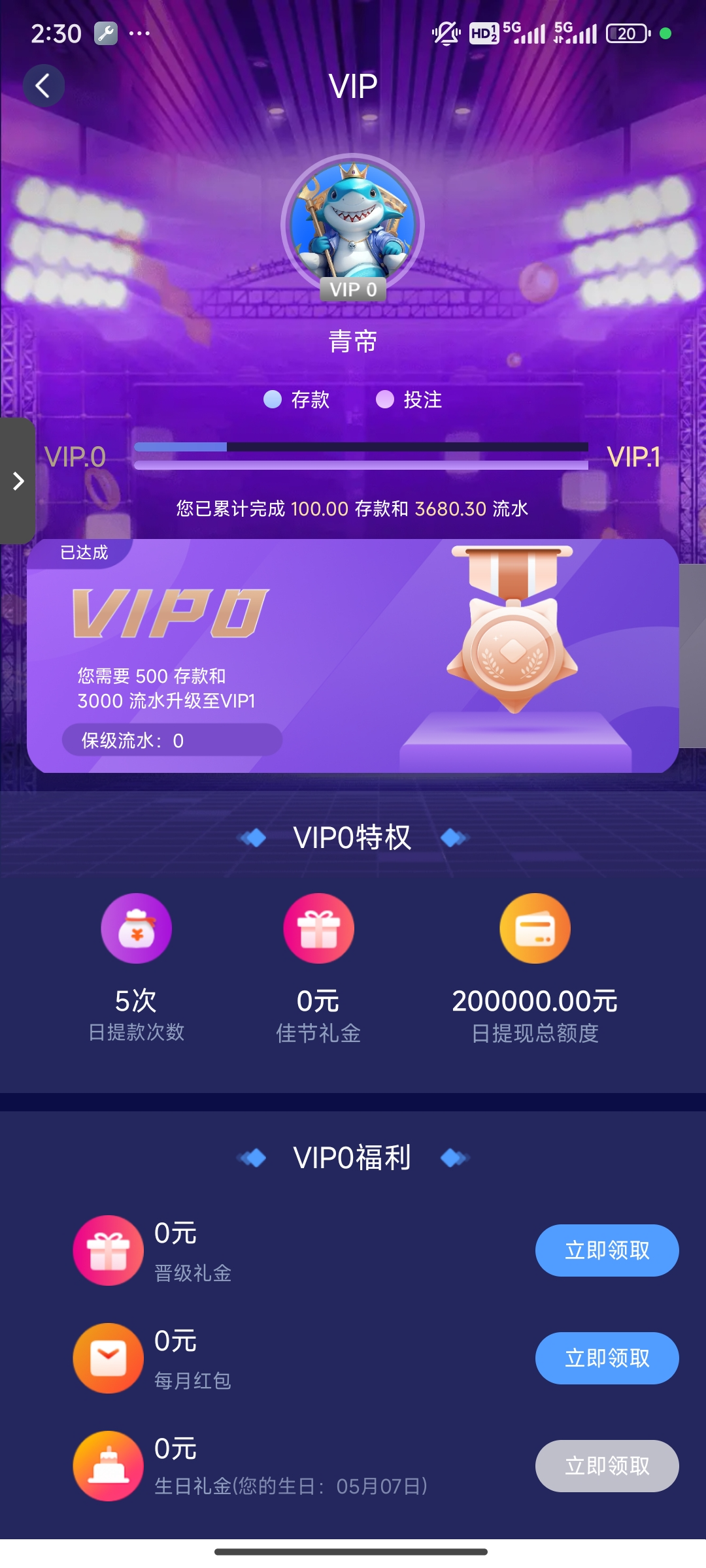Screen dimensions: 706x1568
Task: Click the 保级流水：0 pill on the VIP0 card
Action: pos(171,740)
